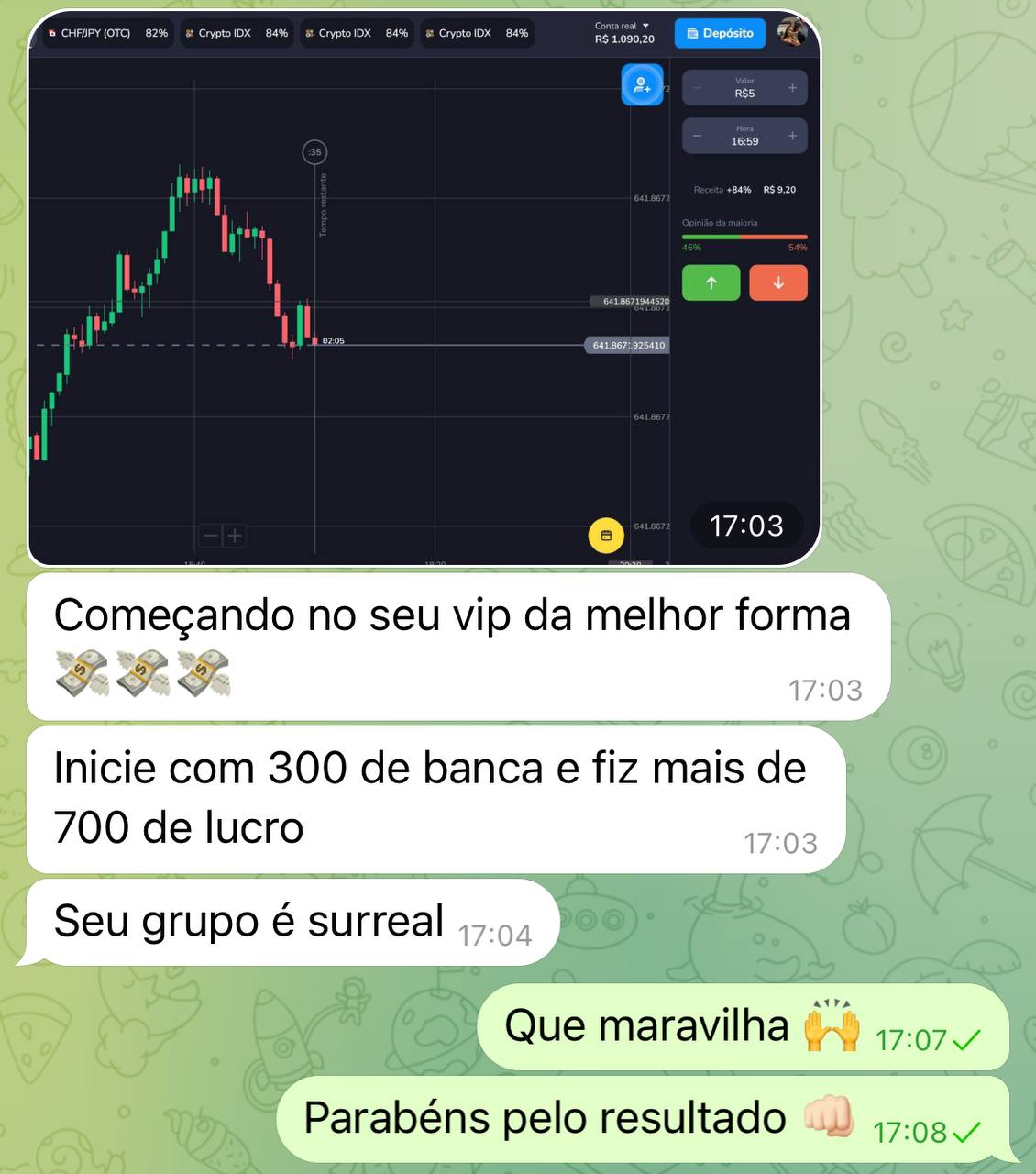
Task: Click the red down arrow to trade lower
Action: tap(778, 282)
